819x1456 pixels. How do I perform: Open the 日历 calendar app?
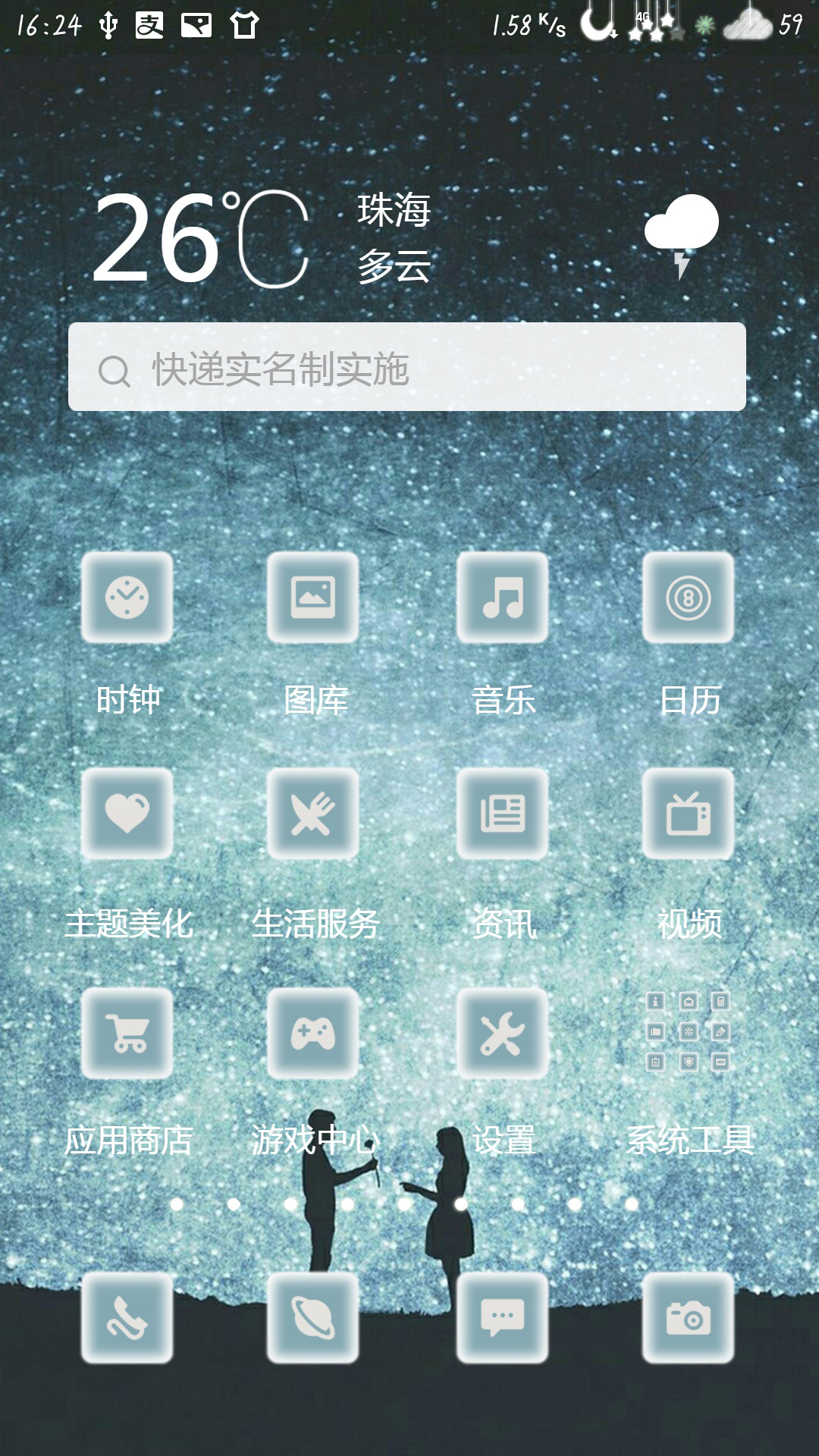689,598
